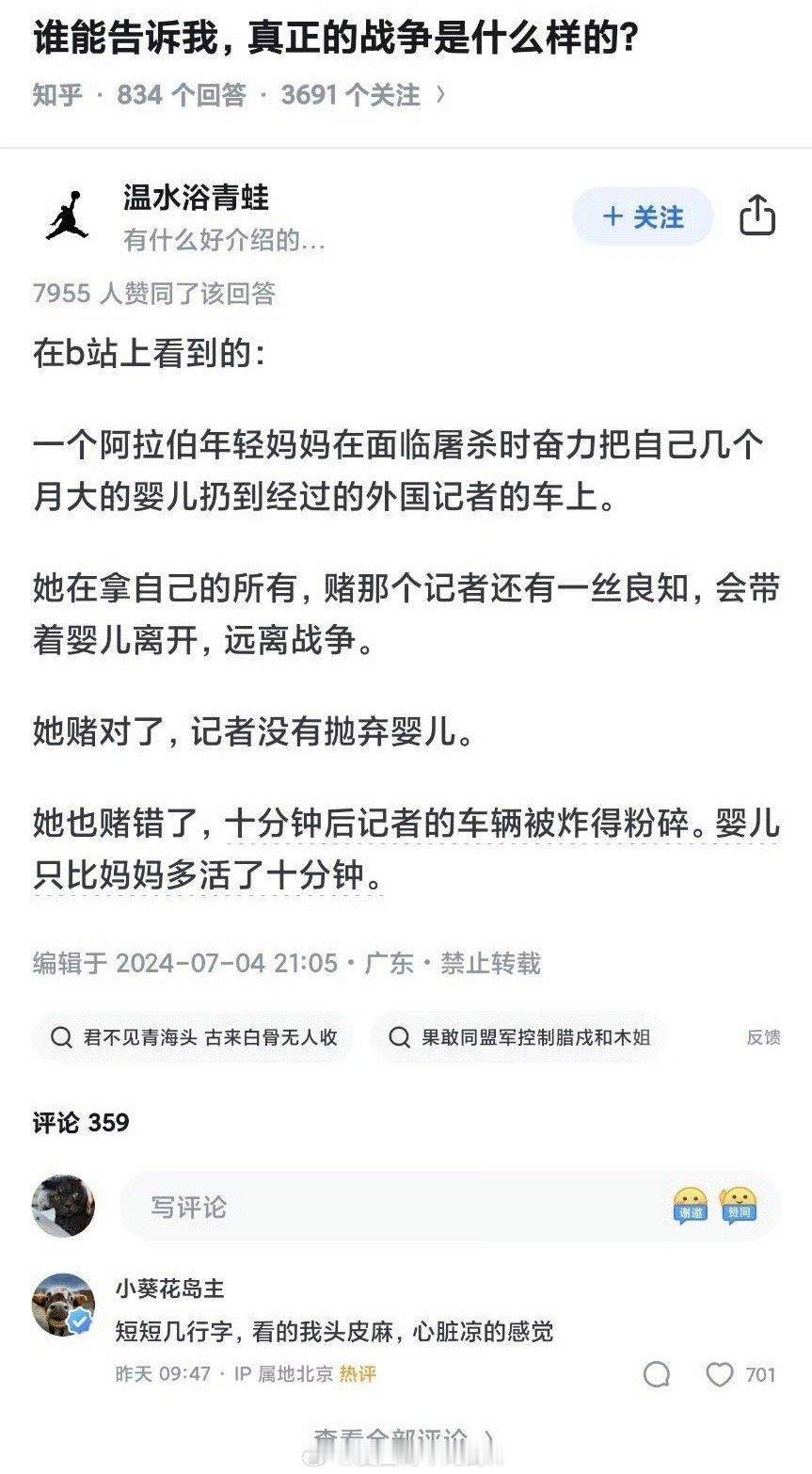Follow the author 温水浴青蛙
The width and height of the screenshot is (812, 1474).
coord(643,217)
